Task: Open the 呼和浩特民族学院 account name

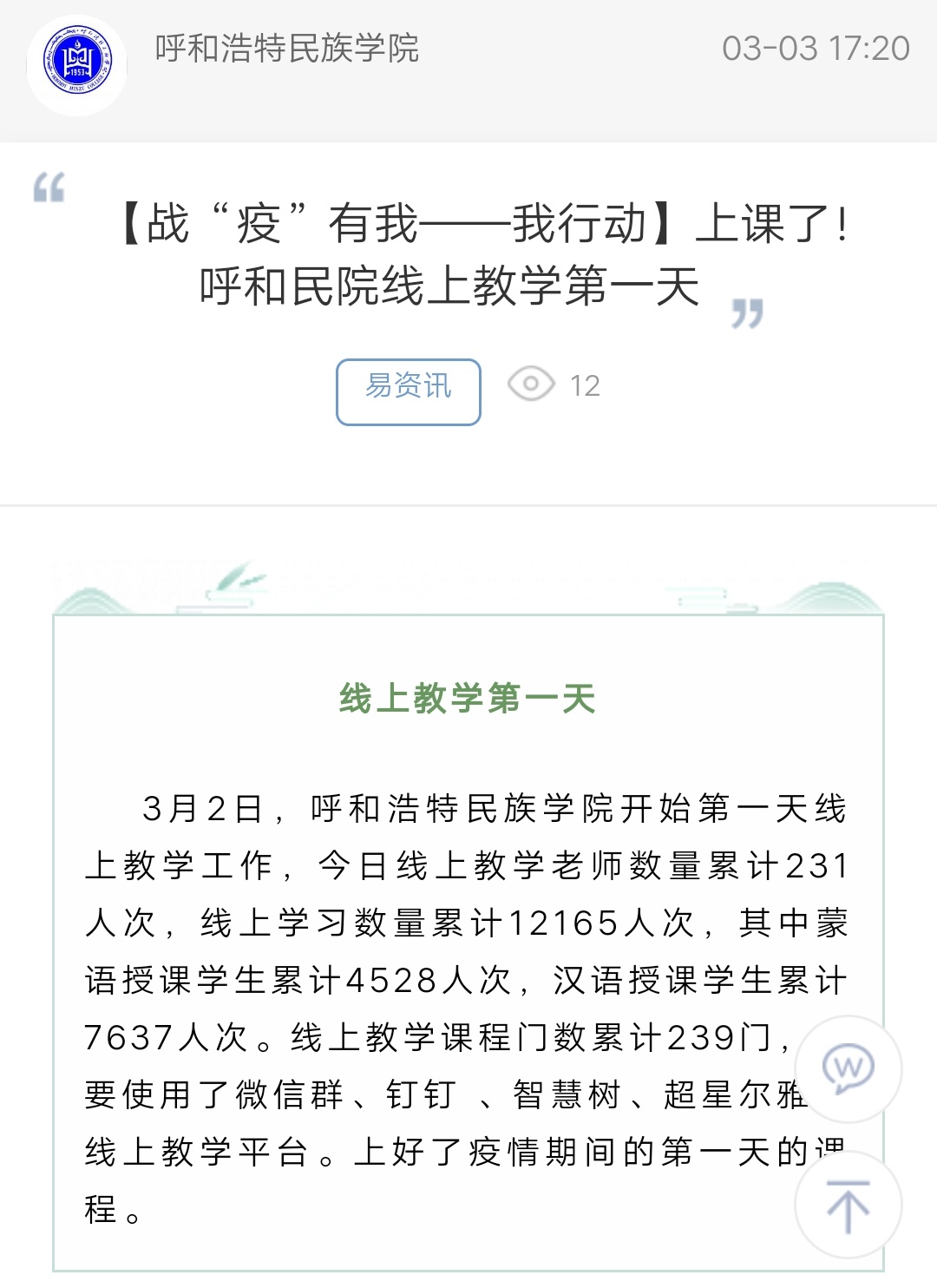Action: coord(286,49)
